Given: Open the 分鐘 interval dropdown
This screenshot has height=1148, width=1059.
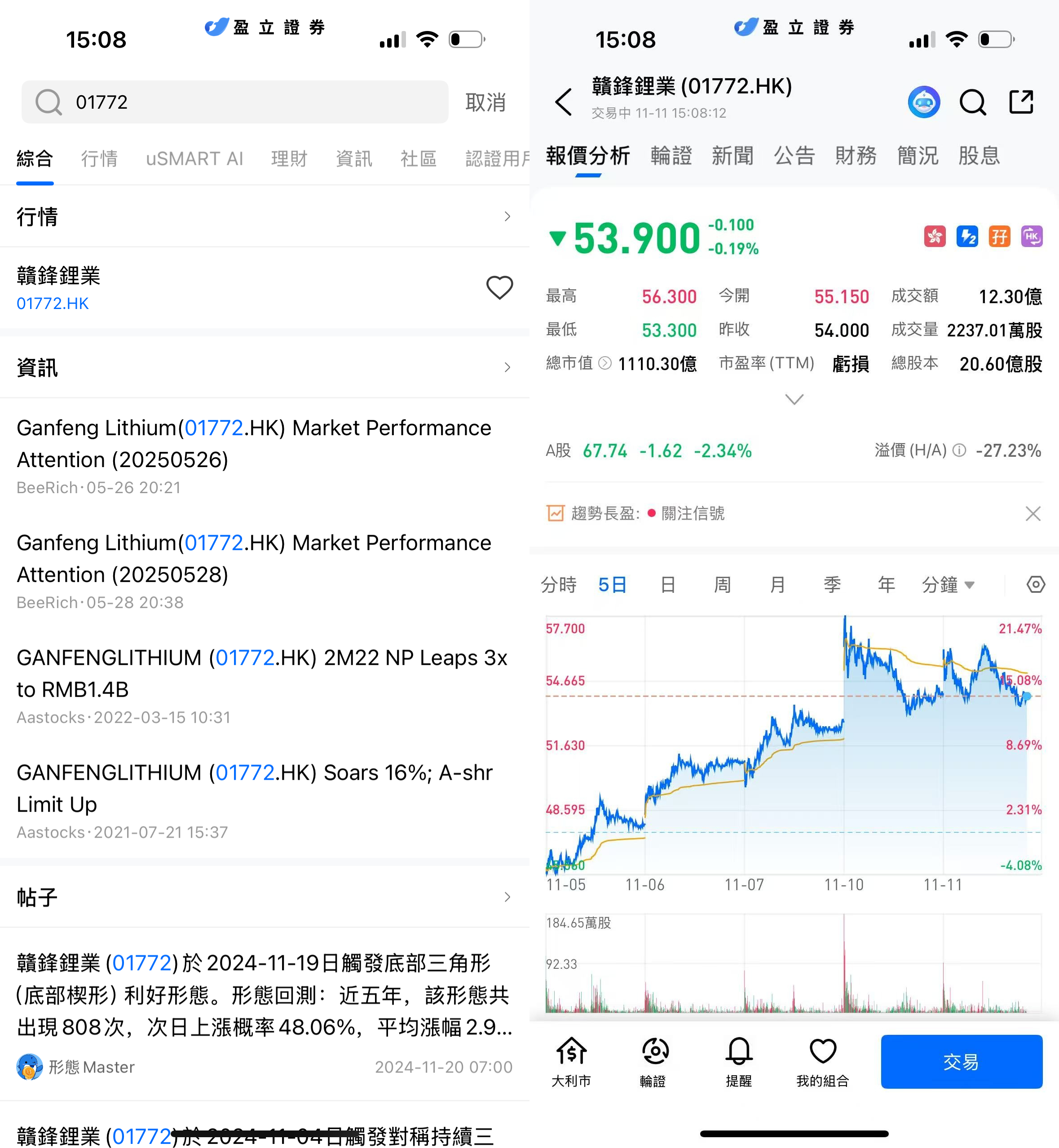Looking at the screenshot, I should 948,585.
